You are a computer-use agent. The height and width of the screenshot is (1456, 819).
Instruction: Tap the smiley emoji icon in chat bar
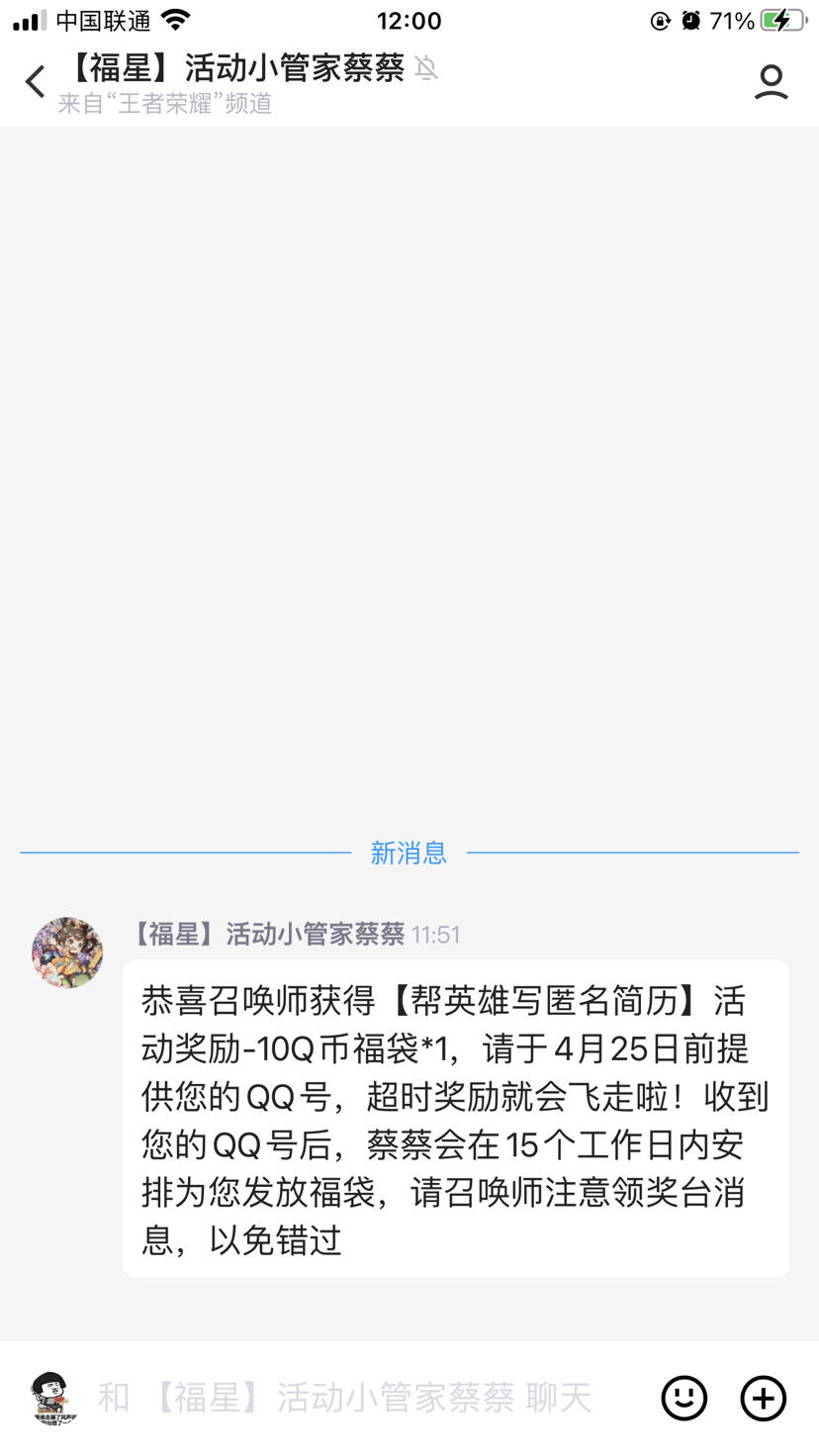point(683,1399)
